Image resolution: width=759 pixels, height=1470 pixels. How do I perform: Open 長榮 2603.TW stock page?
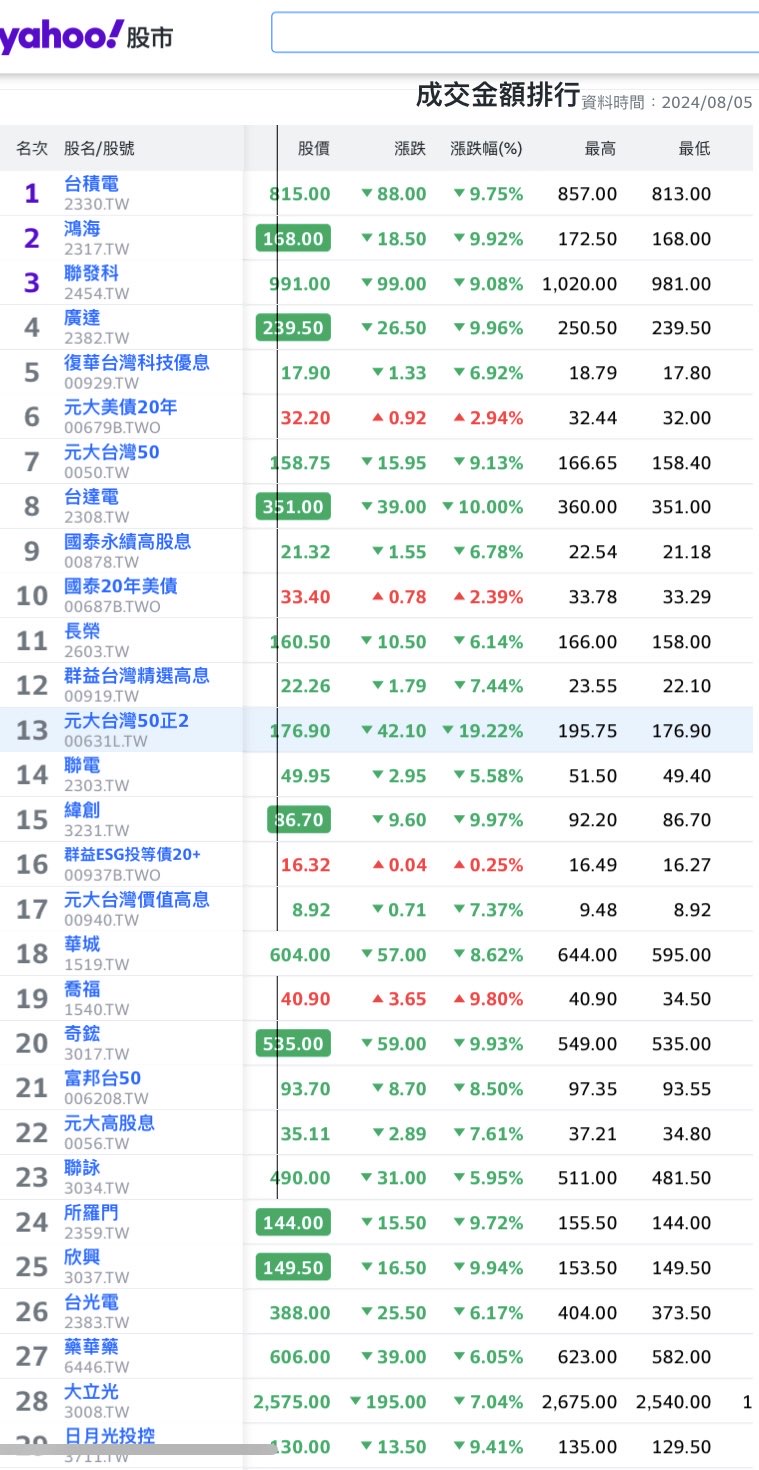pos(82,631)
